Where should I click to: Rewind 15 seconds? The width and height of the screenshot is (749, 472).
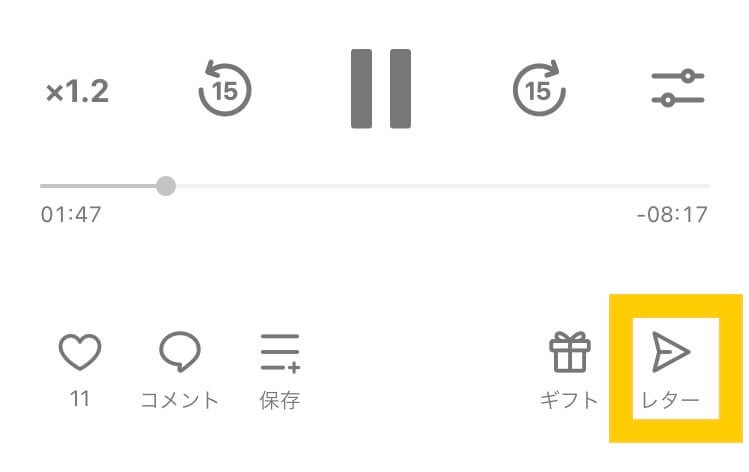click(225, 90)
